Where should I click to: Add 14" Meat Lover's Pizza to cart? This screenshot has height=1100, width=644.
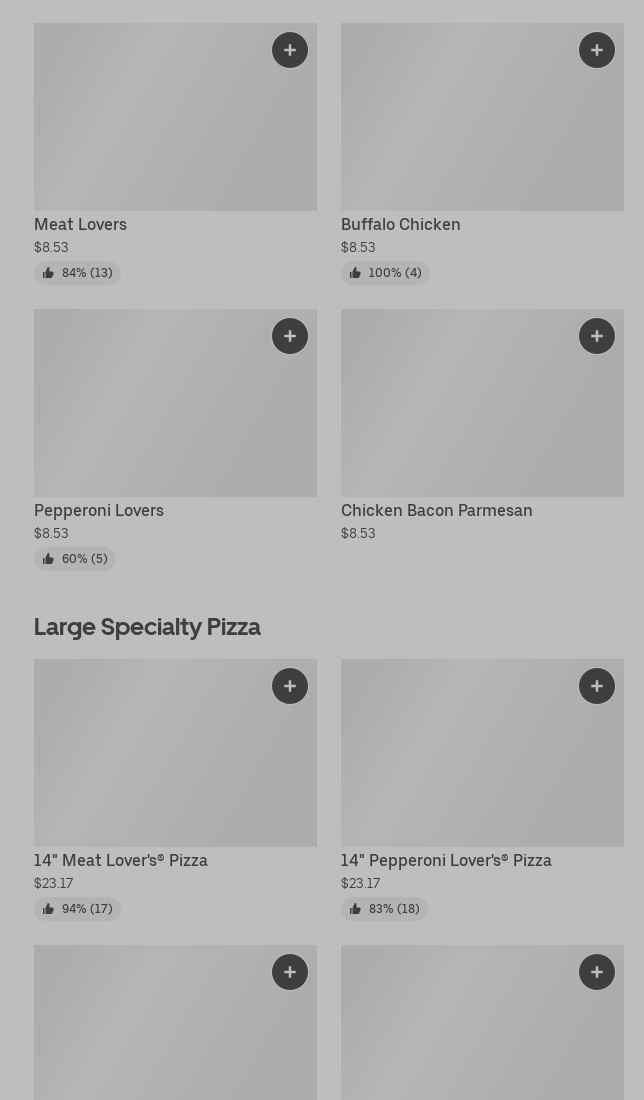click(290, 686)
